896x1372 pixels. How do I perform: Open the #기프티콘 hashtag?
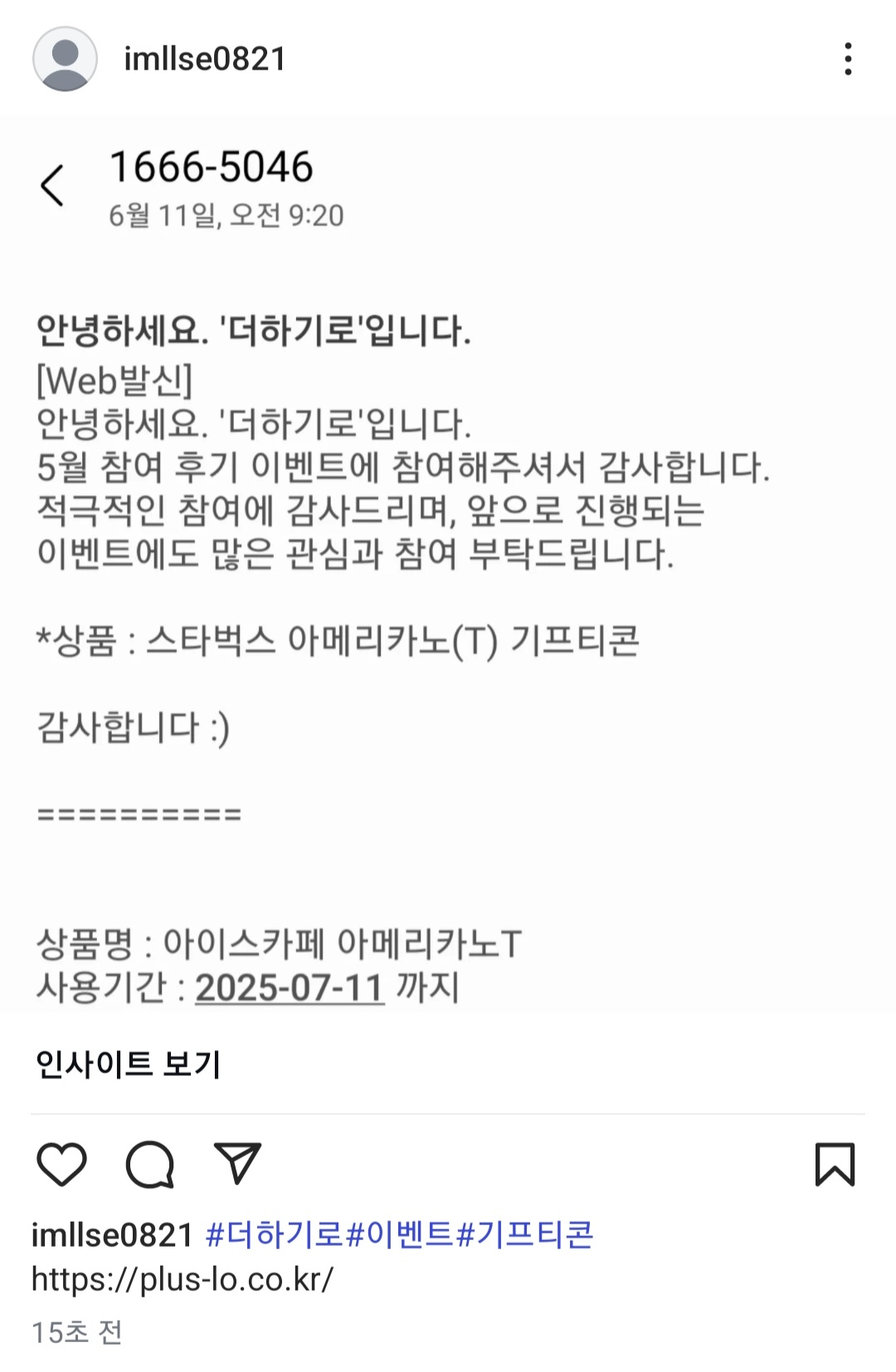click(x=524, y=1235)
